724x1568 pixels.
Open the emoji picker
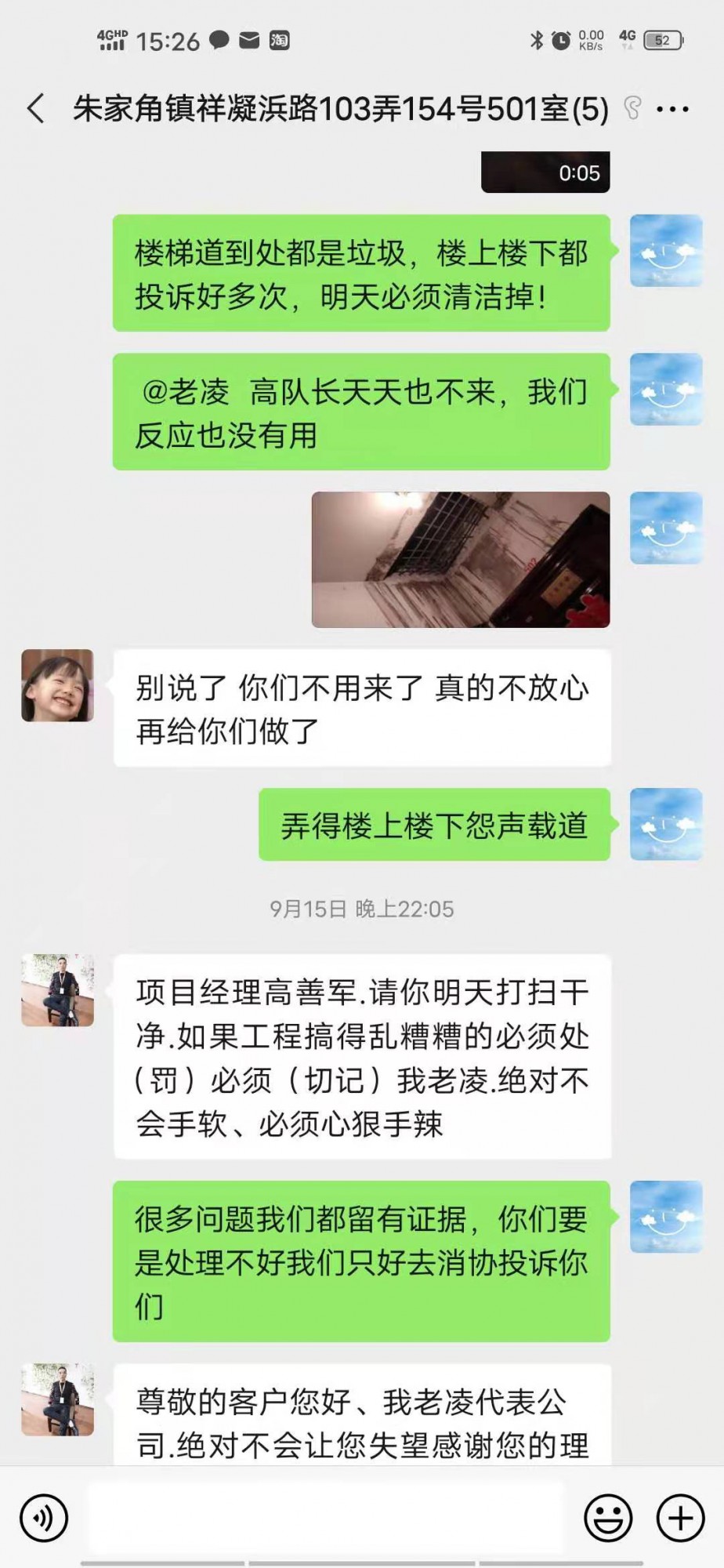click(x=608, y=1518)
